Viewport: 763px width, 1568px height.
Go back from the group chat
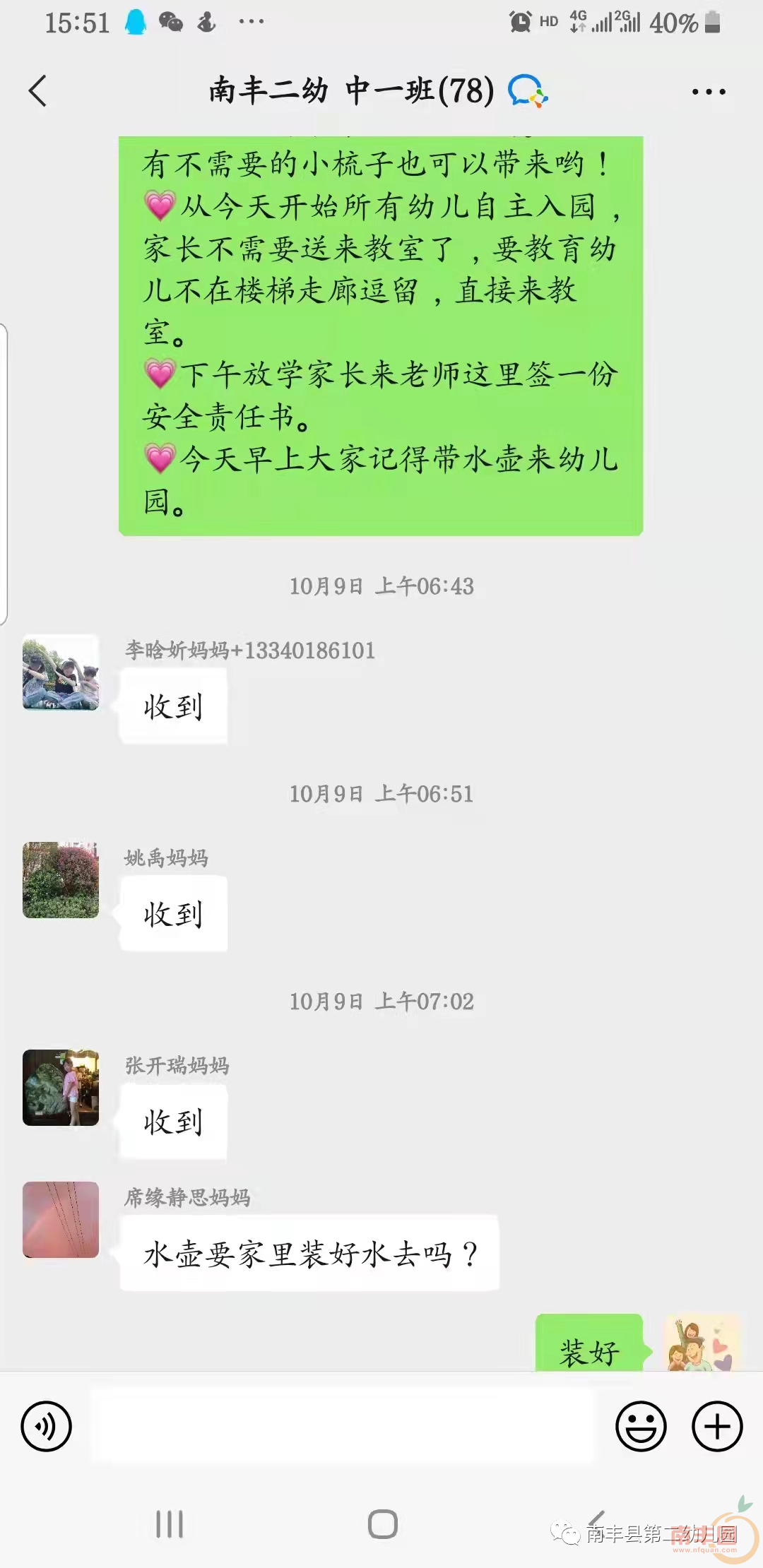38,91
